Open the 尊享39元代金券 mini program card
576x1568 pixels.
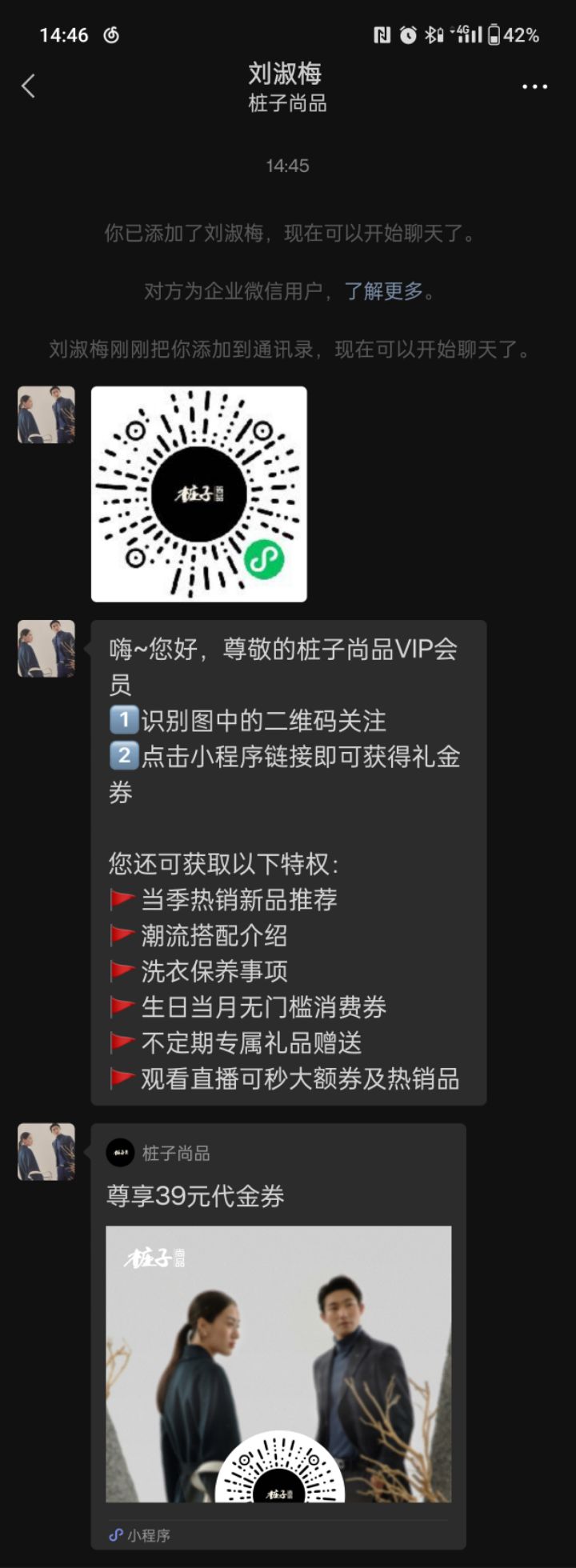(278, 1334)
